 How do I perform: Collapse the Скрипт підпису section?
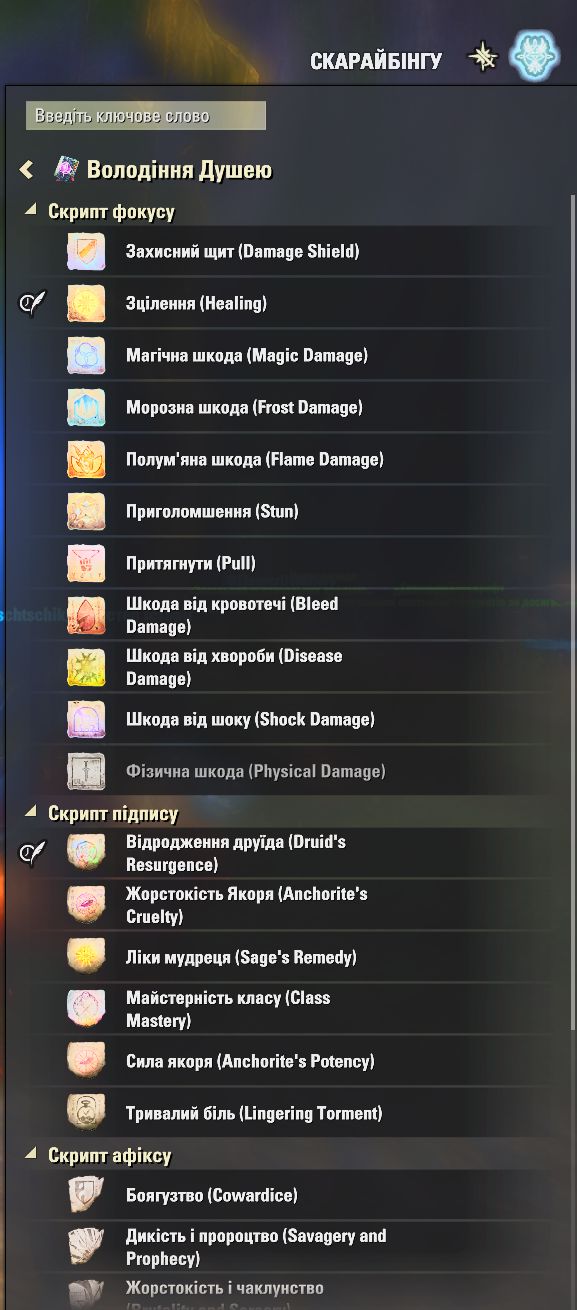point(31,813)
